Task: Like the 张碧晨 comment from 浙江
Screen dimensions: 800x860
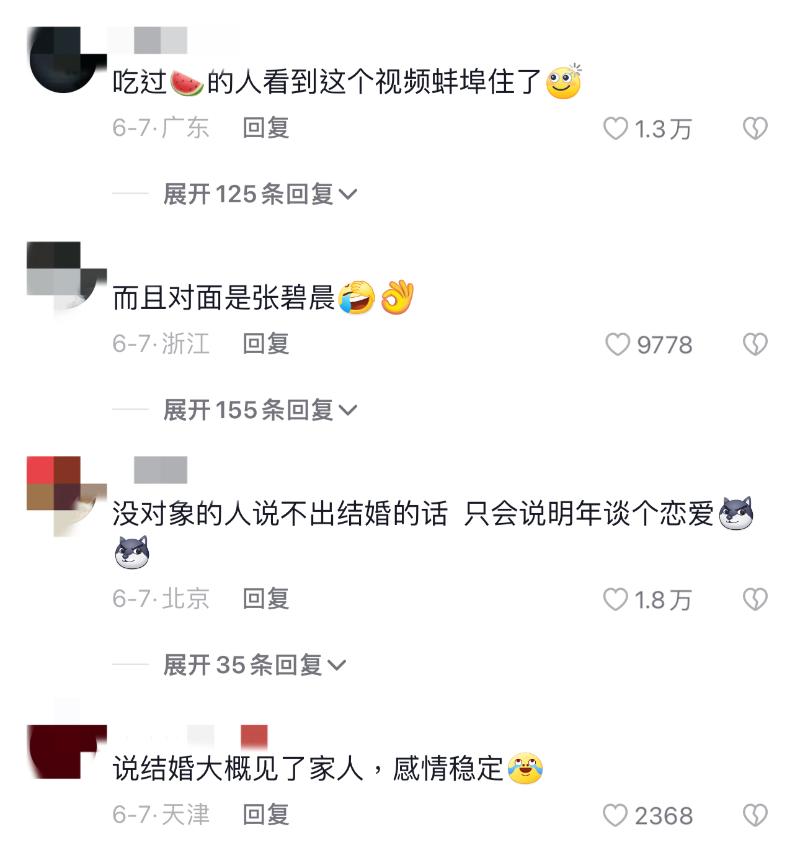Action: pos(617,345)
